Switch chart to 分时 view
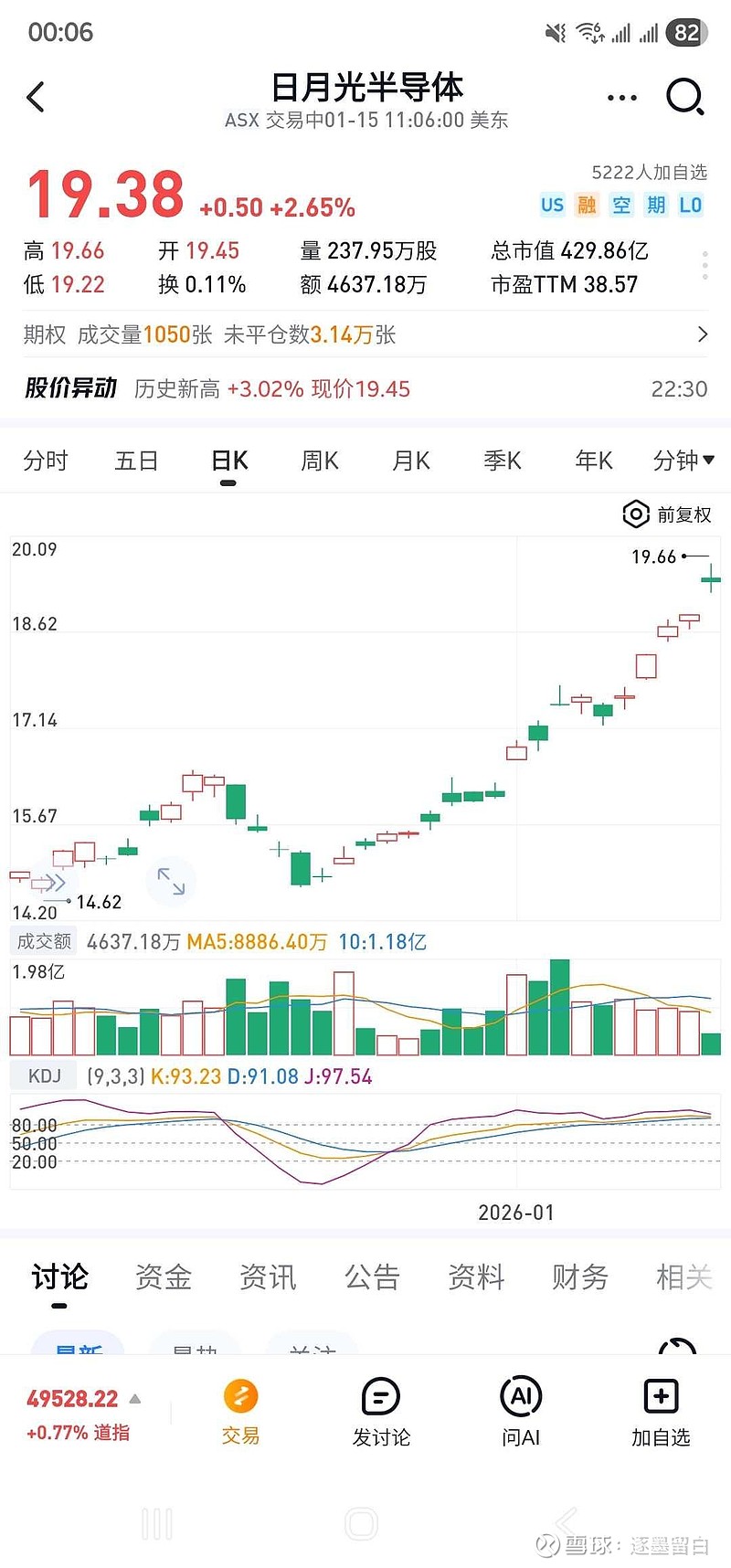The height and width of the screenshot is (1568, 731). tap(46, 461)
